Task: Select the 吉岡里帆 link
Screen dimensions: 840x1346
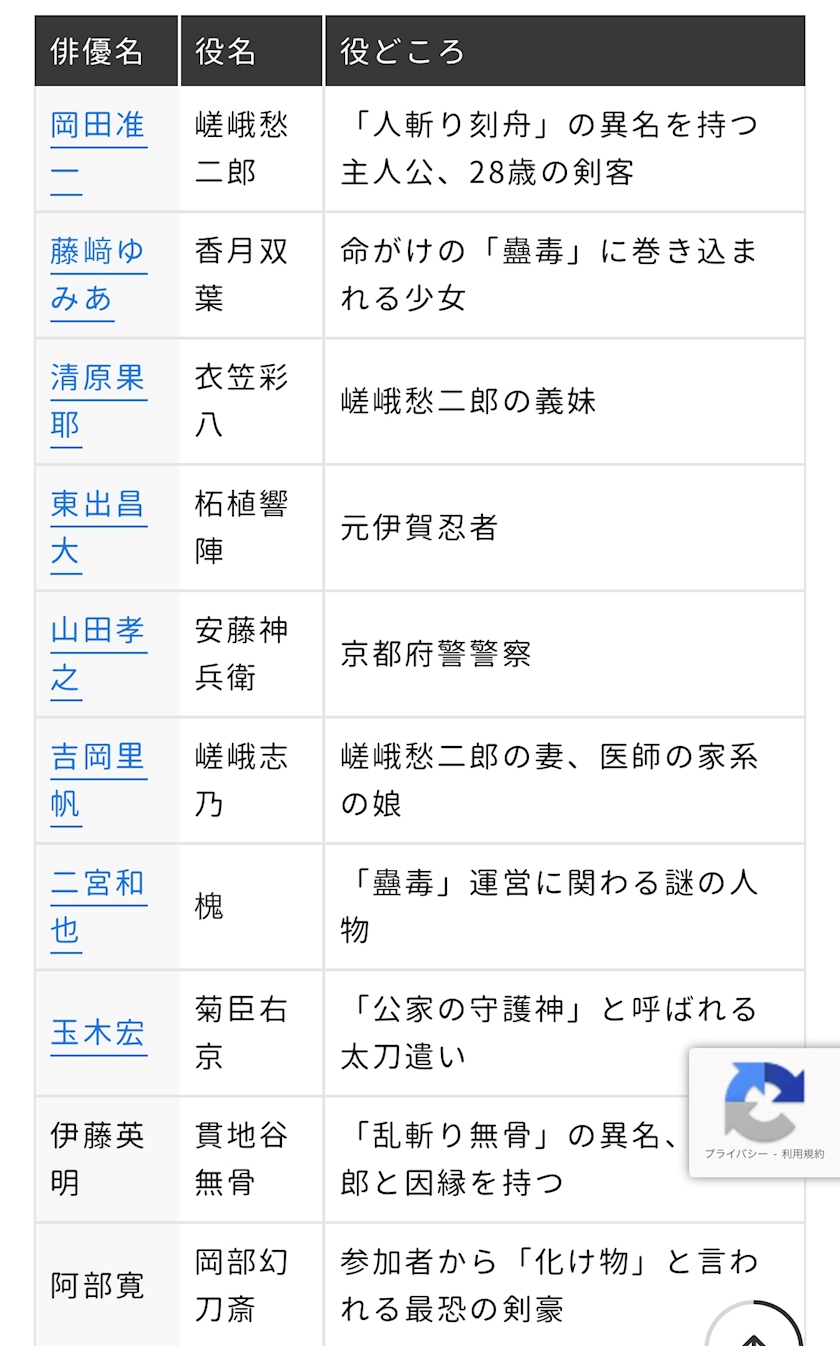Action: pos(98,779)
